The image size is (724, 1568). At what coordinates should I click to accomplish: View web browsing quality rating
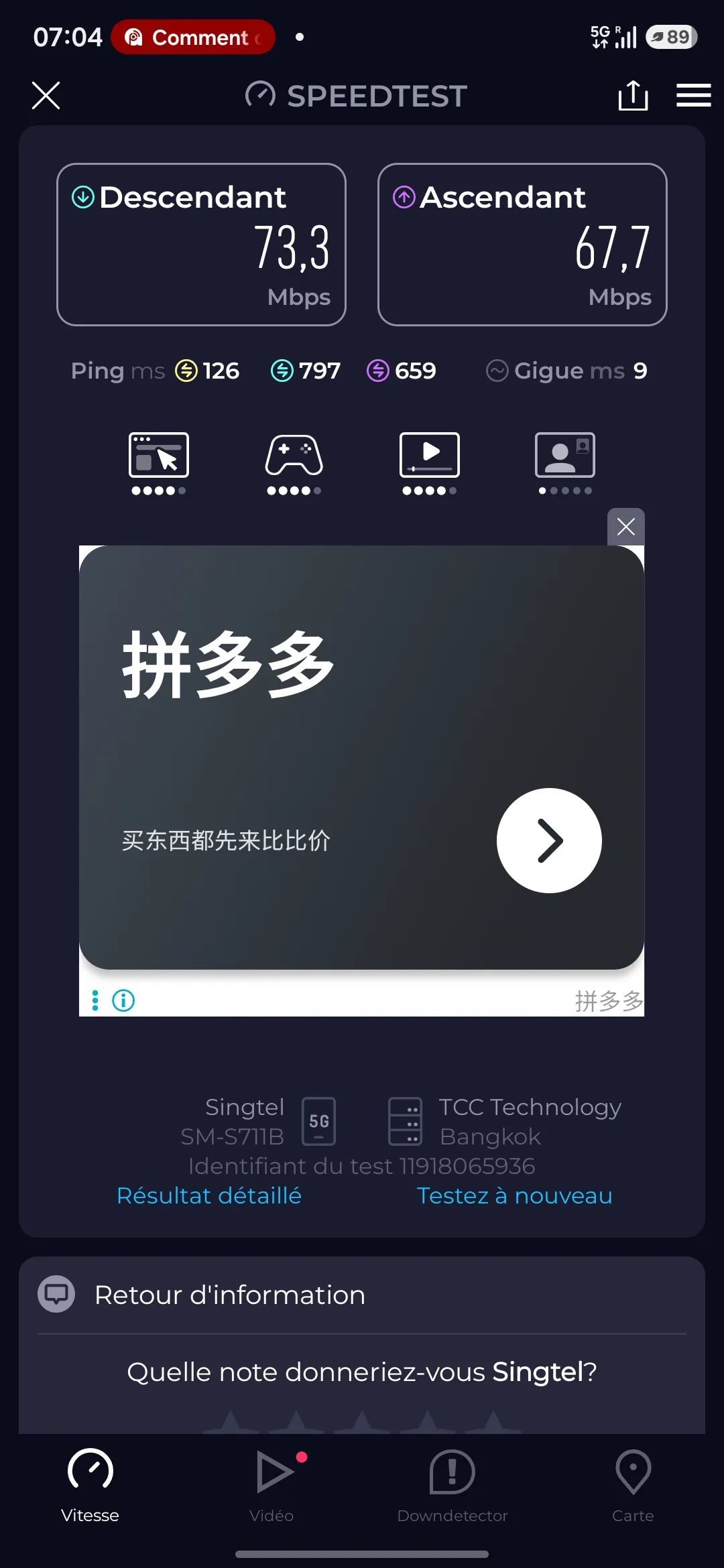(x=159, y=464)
